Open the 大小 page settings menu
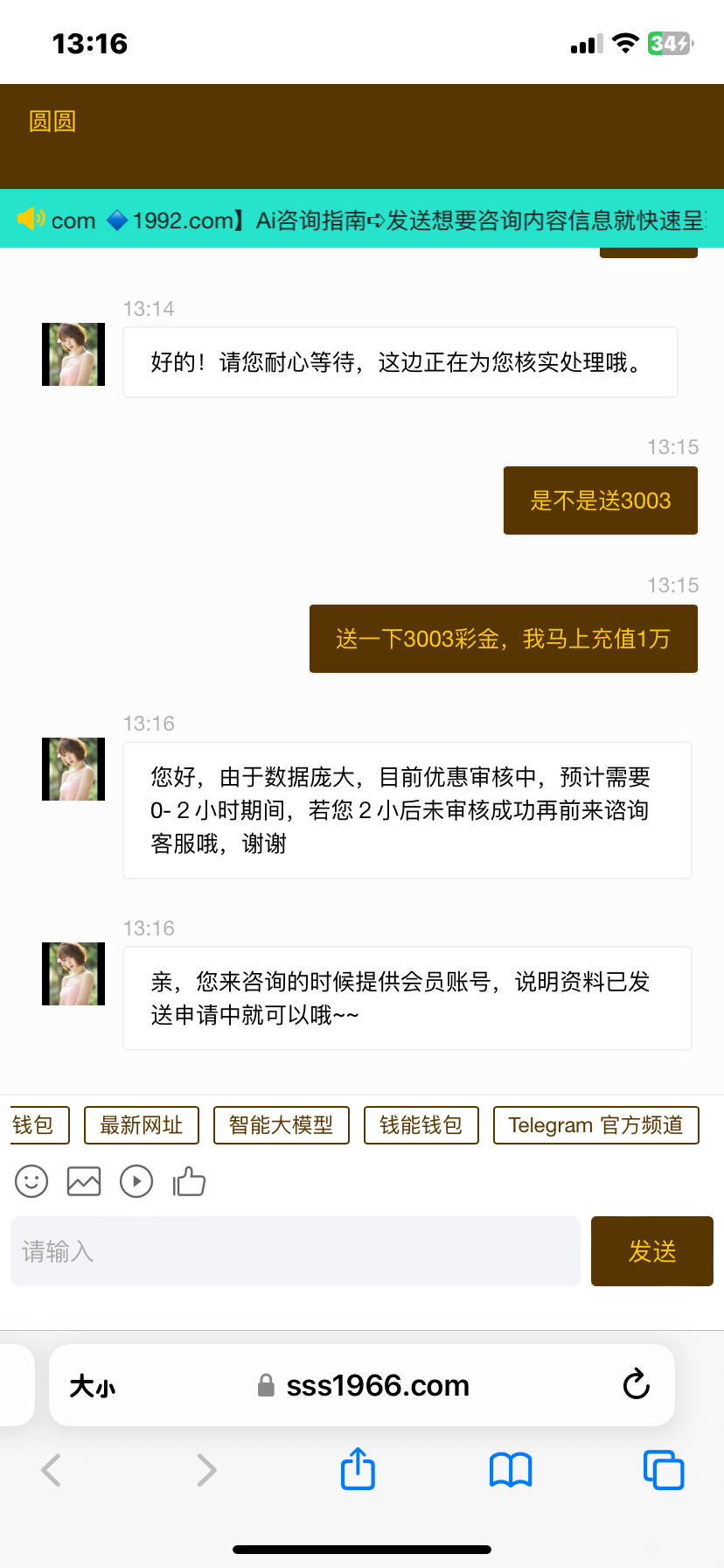The image size is (724, 1568). coord(93,1386)
